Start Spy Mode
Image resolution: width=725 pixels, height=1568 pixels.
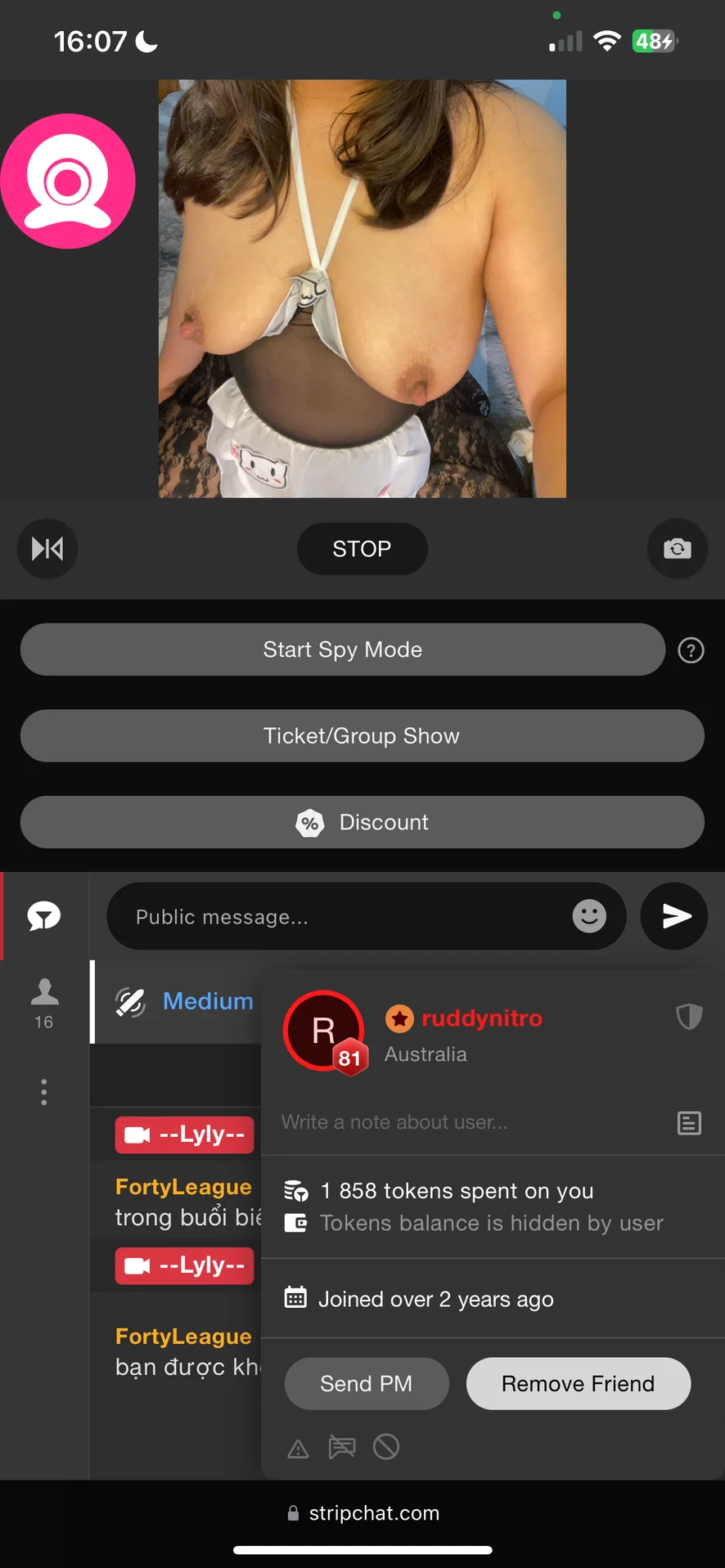342,650
